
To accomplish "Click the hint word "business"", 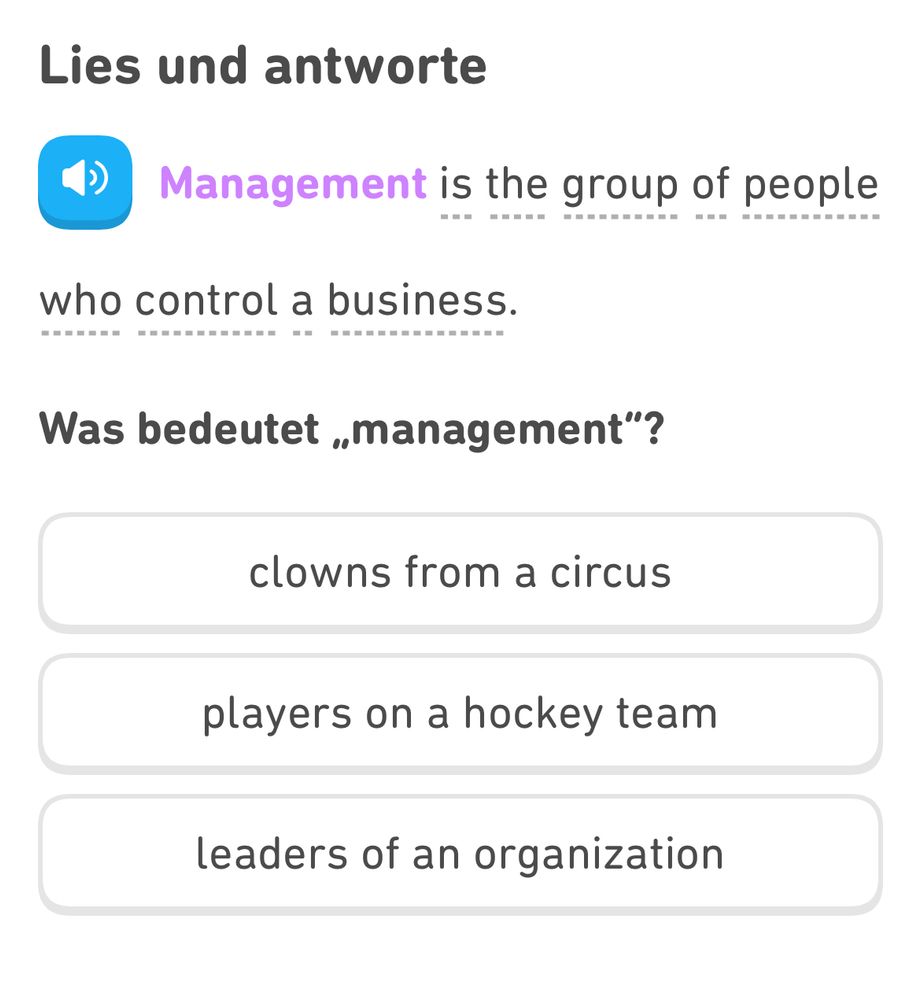I will [x=419, y=300].
